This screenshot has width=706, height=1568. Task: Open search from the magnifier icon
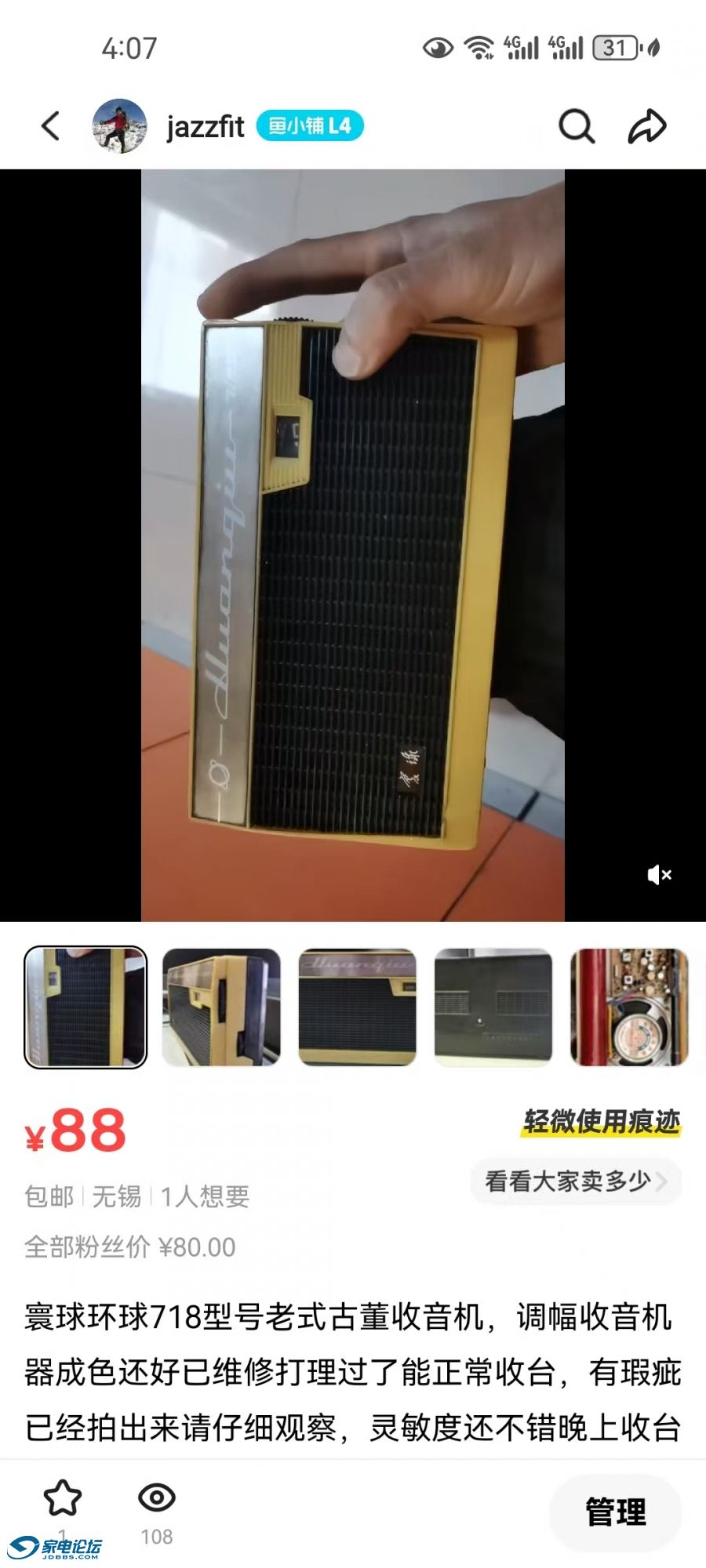pyautogui.click(x=577, y=126)
